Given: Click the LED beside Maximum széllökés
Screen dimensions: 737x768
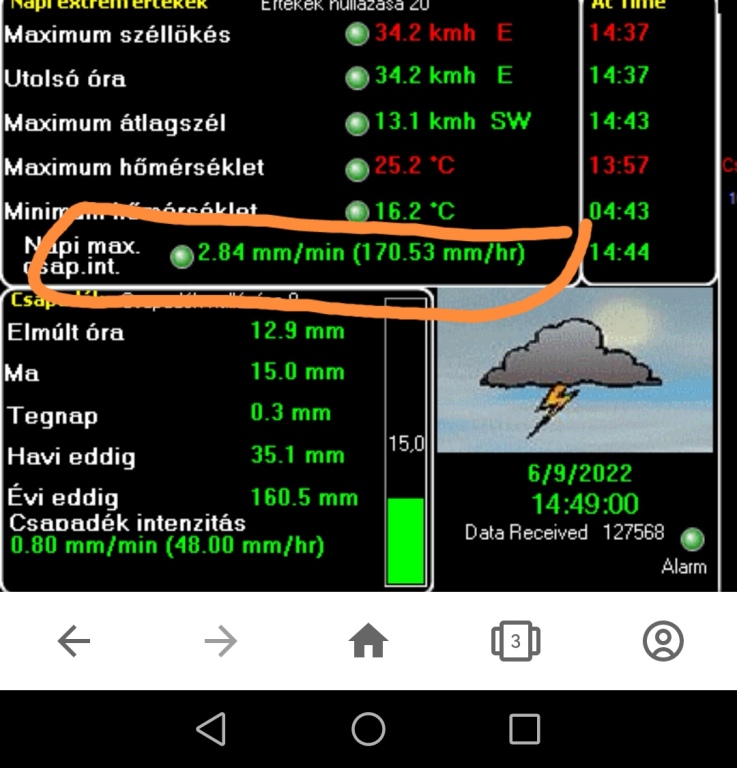Looking at the screenshot, I should tap(356, 36).
